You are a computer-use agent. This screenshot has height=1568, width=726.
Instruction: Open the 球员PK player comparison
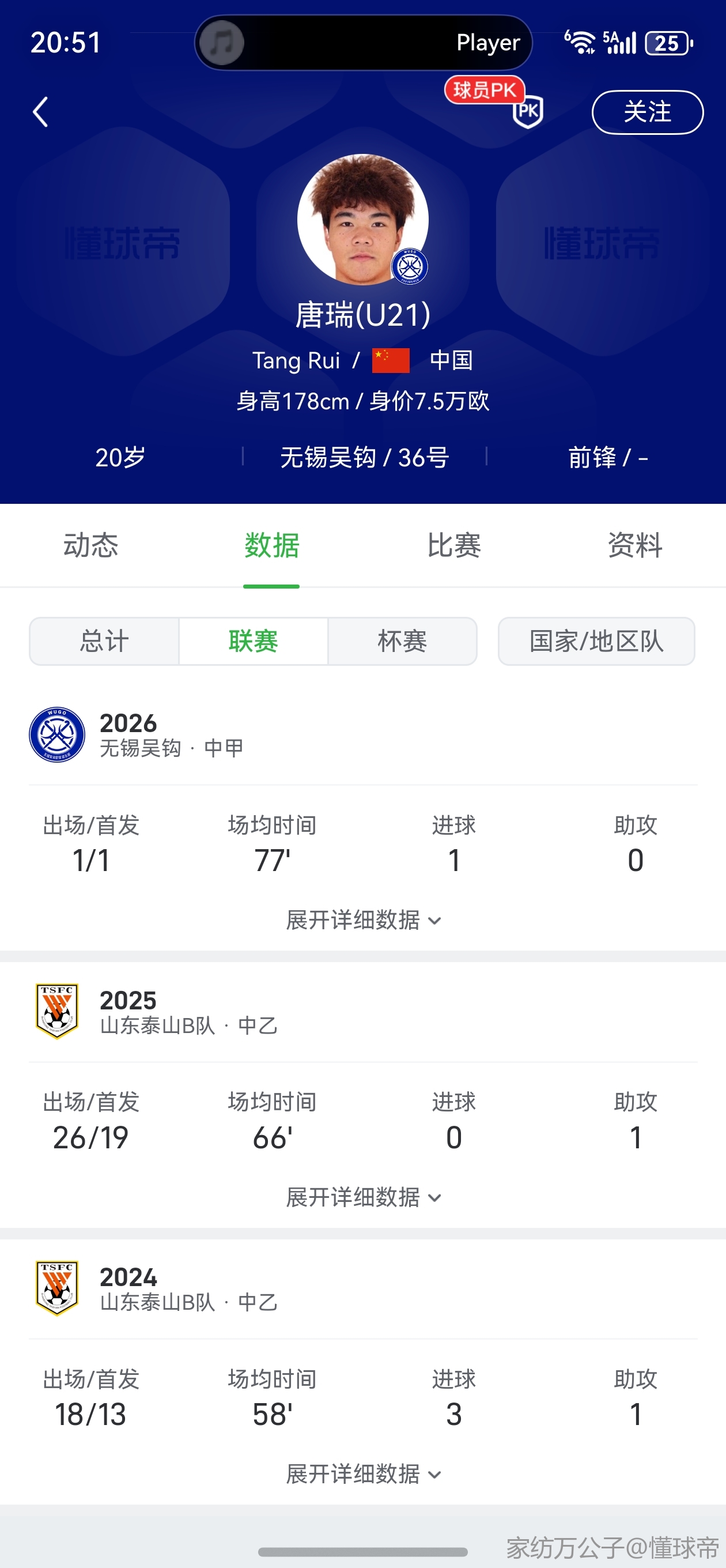click(527, 110)
